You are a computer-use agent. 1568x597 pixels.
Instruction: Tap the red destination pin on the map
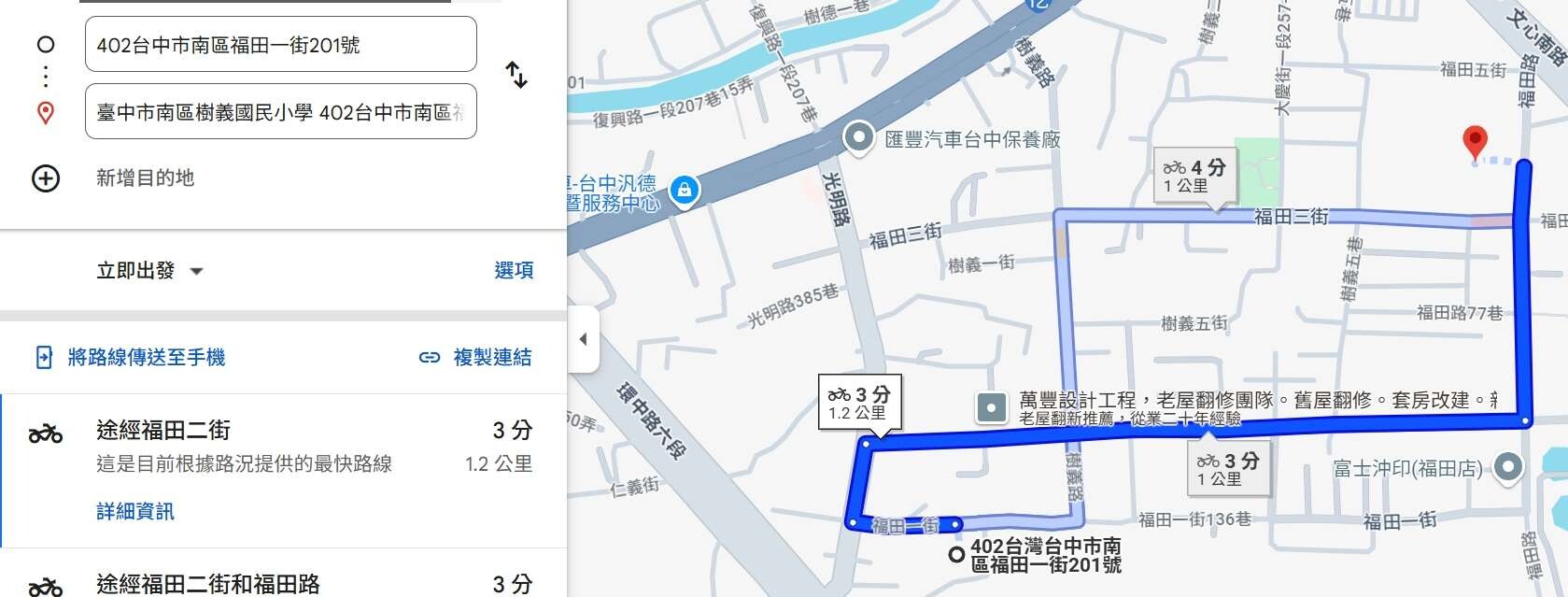tap(1475, 141)
